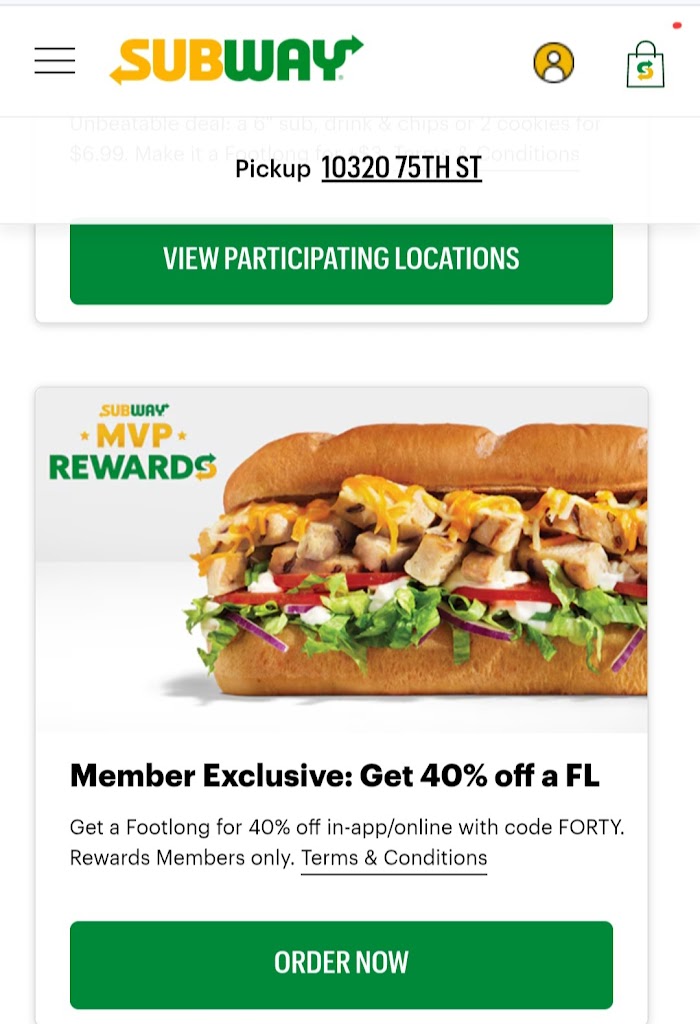Viewport: 700px width, 1024px height.
Task: Open the 40% off Footlong offer image
Action: 341,560
